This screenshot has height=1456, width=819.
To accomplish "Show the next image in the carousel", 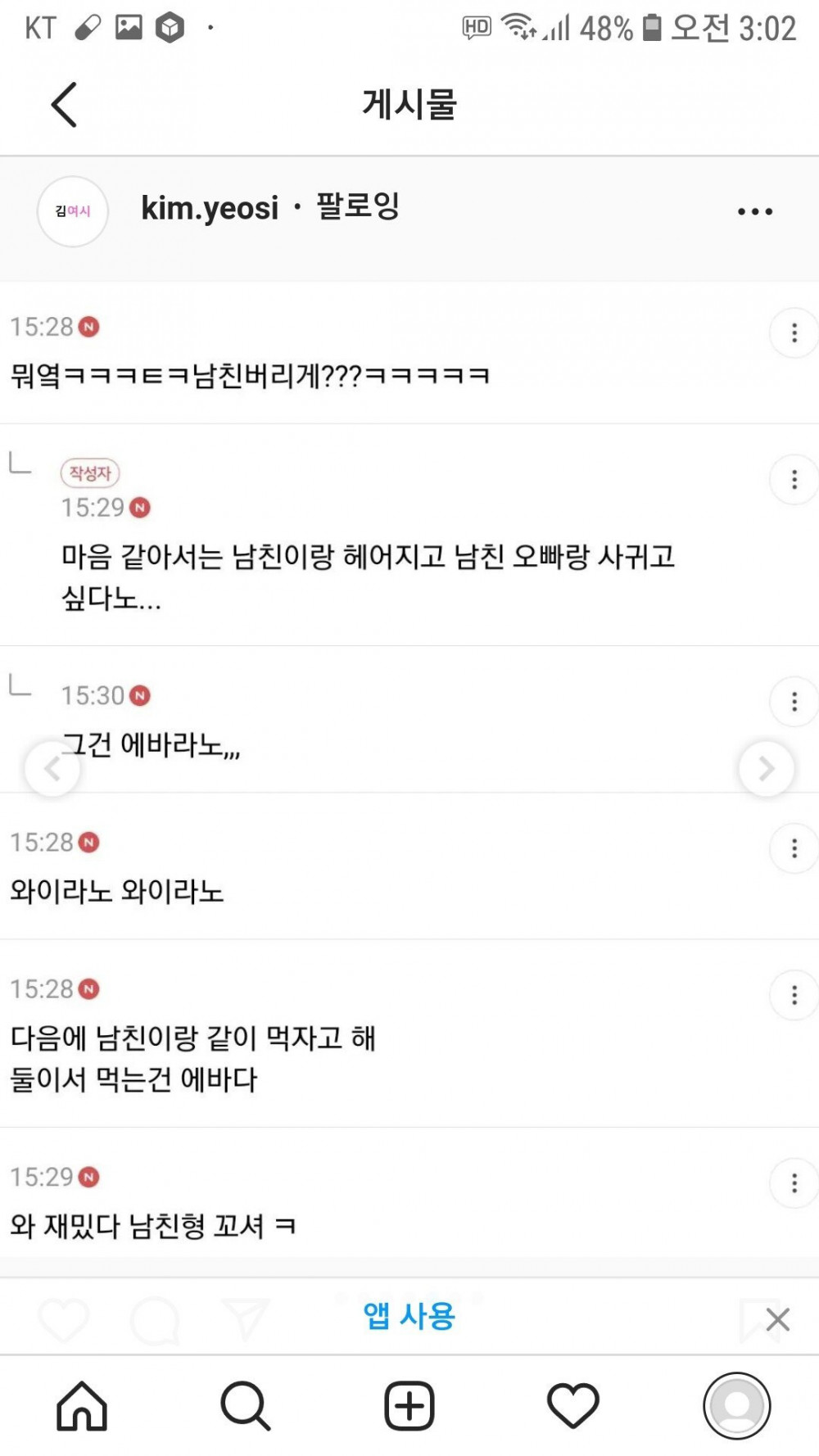I will (x=766, y=768).
